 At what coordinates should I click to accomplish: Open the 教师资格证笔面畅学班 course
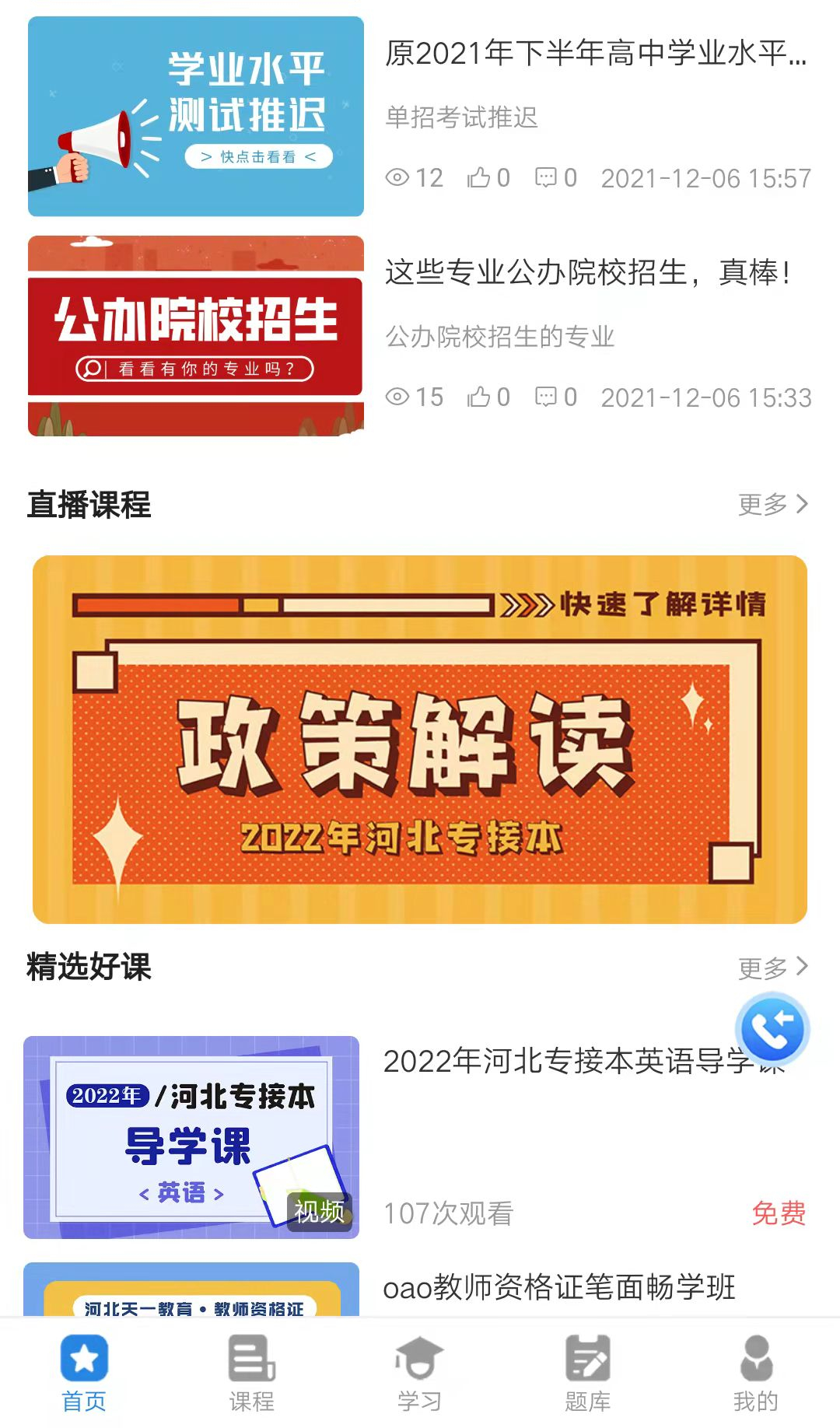[558, 1288]
